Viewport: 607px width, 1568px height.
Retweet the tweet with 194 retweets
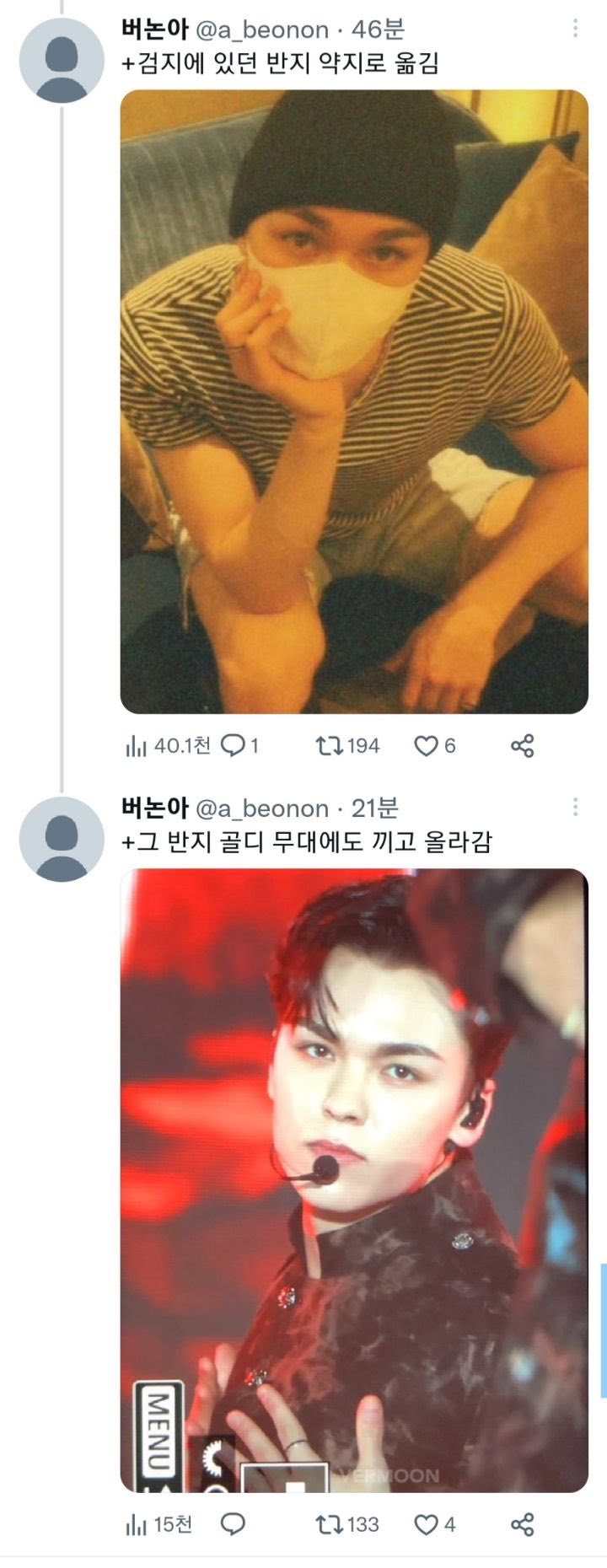[347, 746]
